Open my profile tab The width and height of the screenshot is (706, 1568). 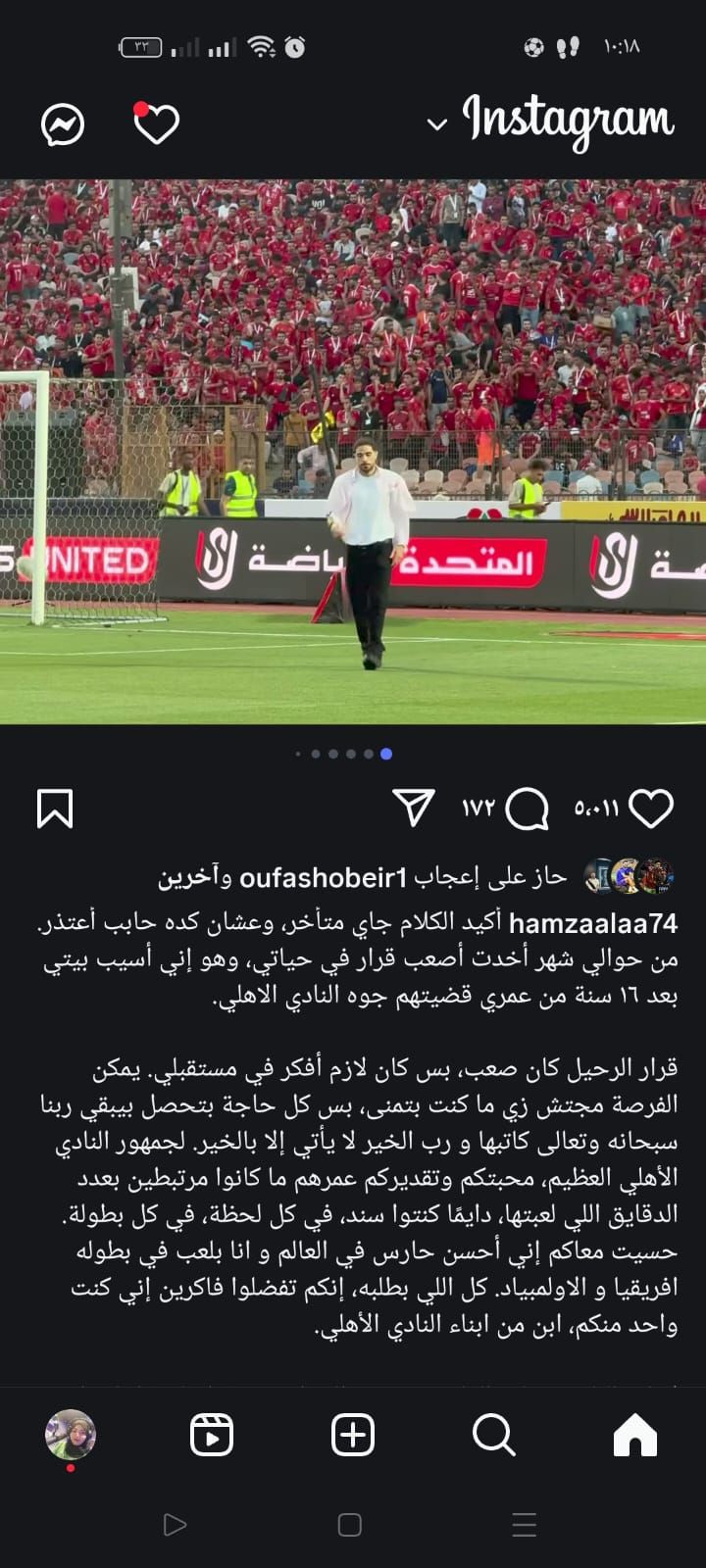pyautogui.click(x=71, y=1435)
